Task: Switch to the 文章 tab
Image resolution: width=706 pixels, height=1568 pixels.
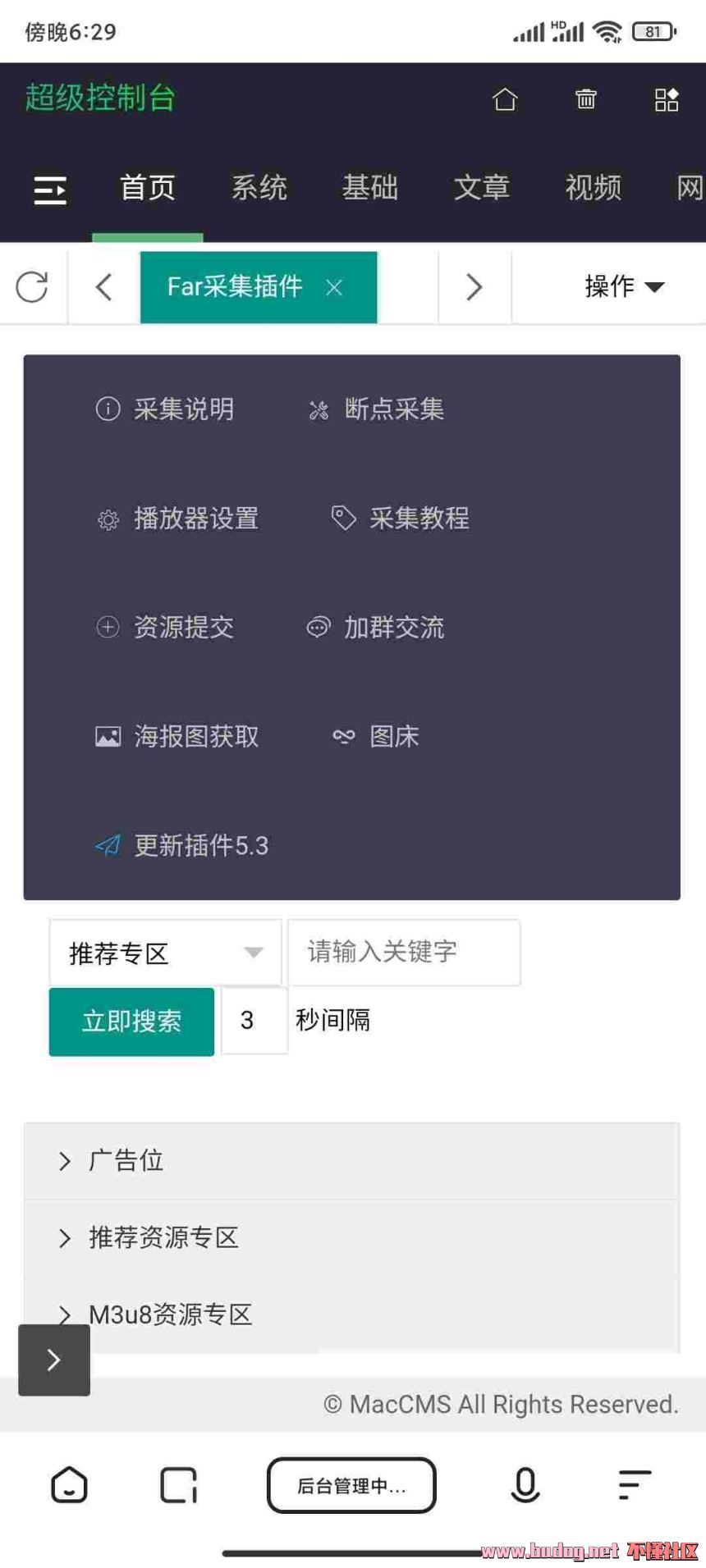Action: (482, 188)
